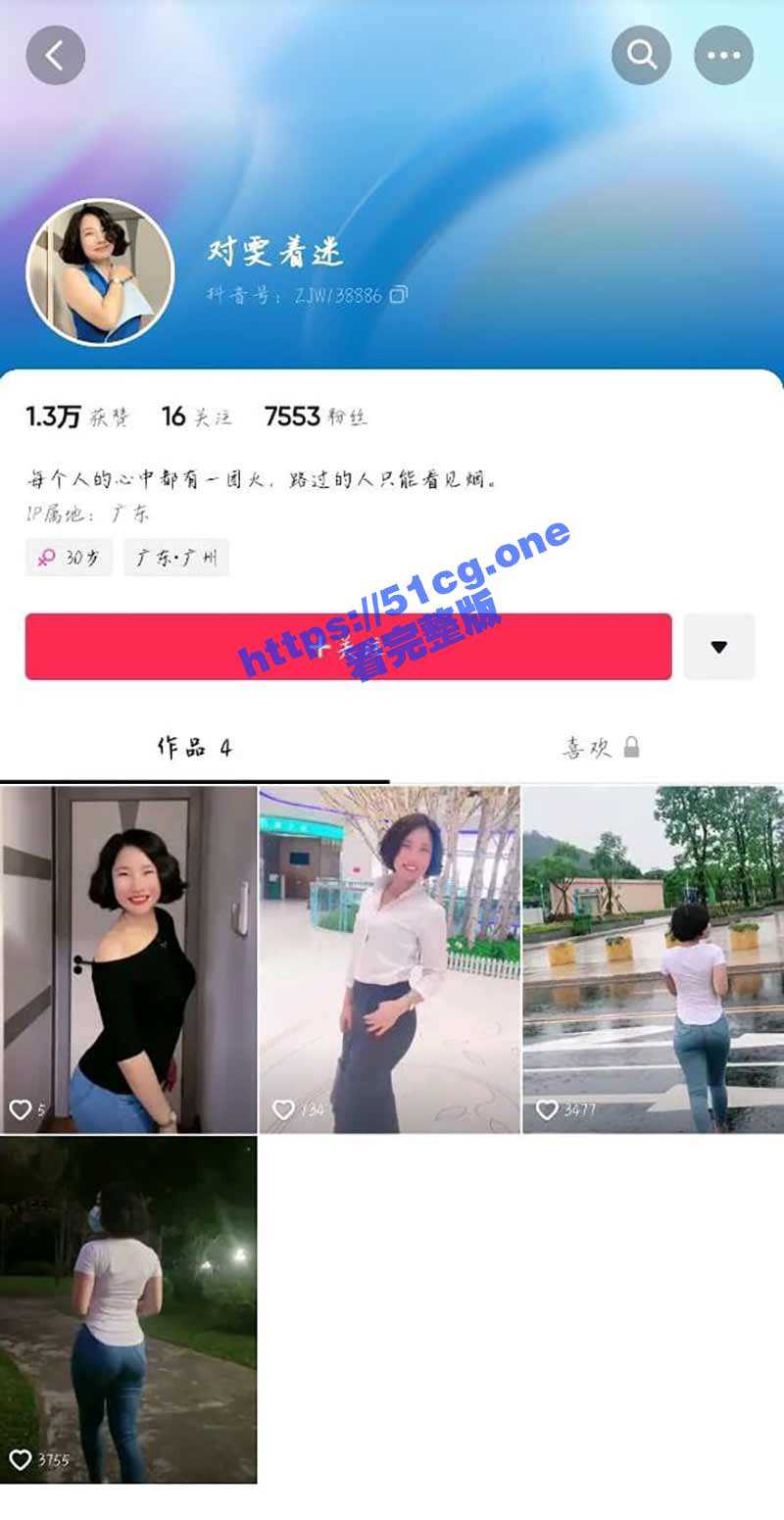Screen dimensions: 784x1520
Task: Open the three-dot overflow menu
Action: coord(723,55)
